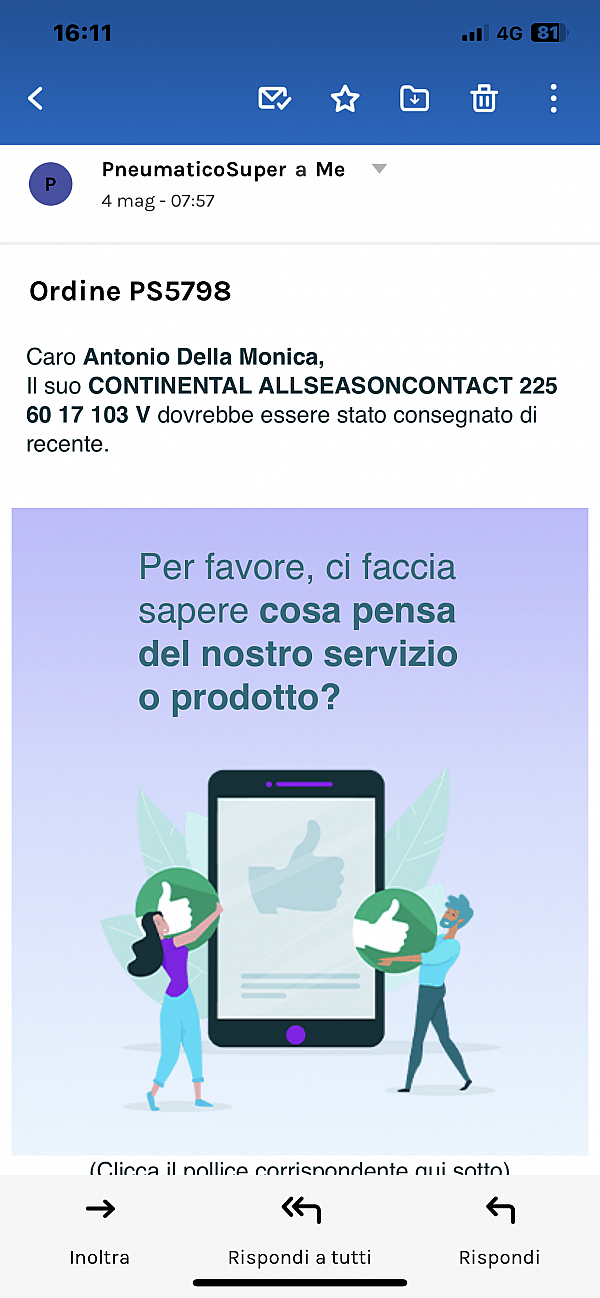Open the three-dot overflow menu
Viewport: 600px width, 1298px height.
[553, 98]
